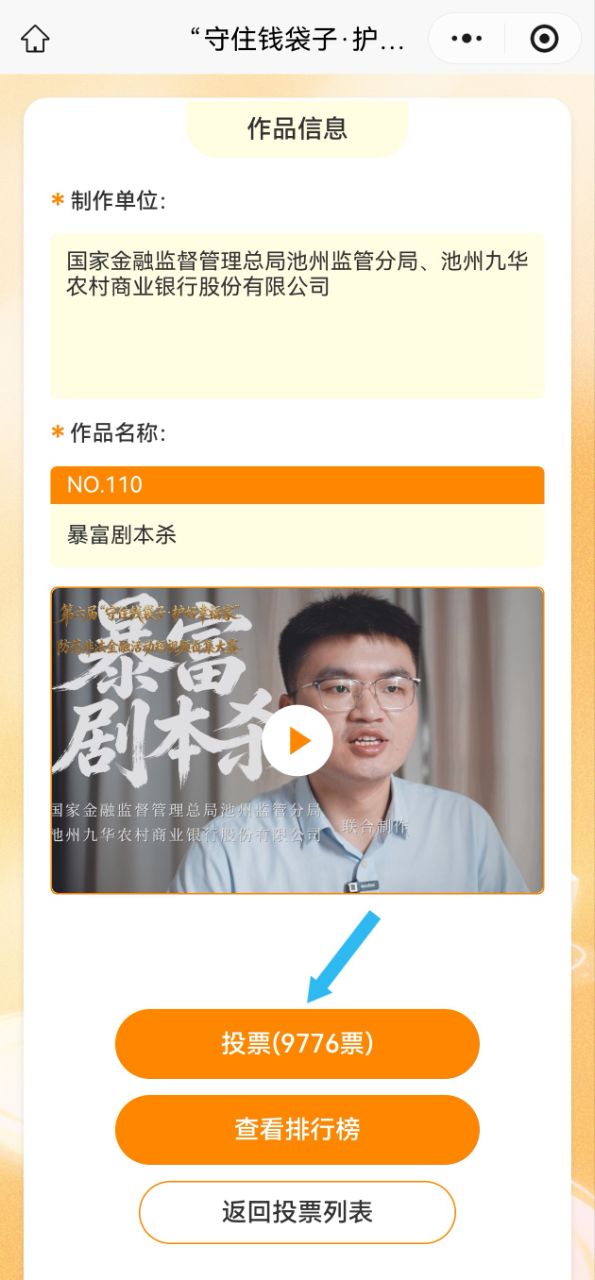
Task: Open 查看排行榜 ranking list
Action: coord(297,1129)
